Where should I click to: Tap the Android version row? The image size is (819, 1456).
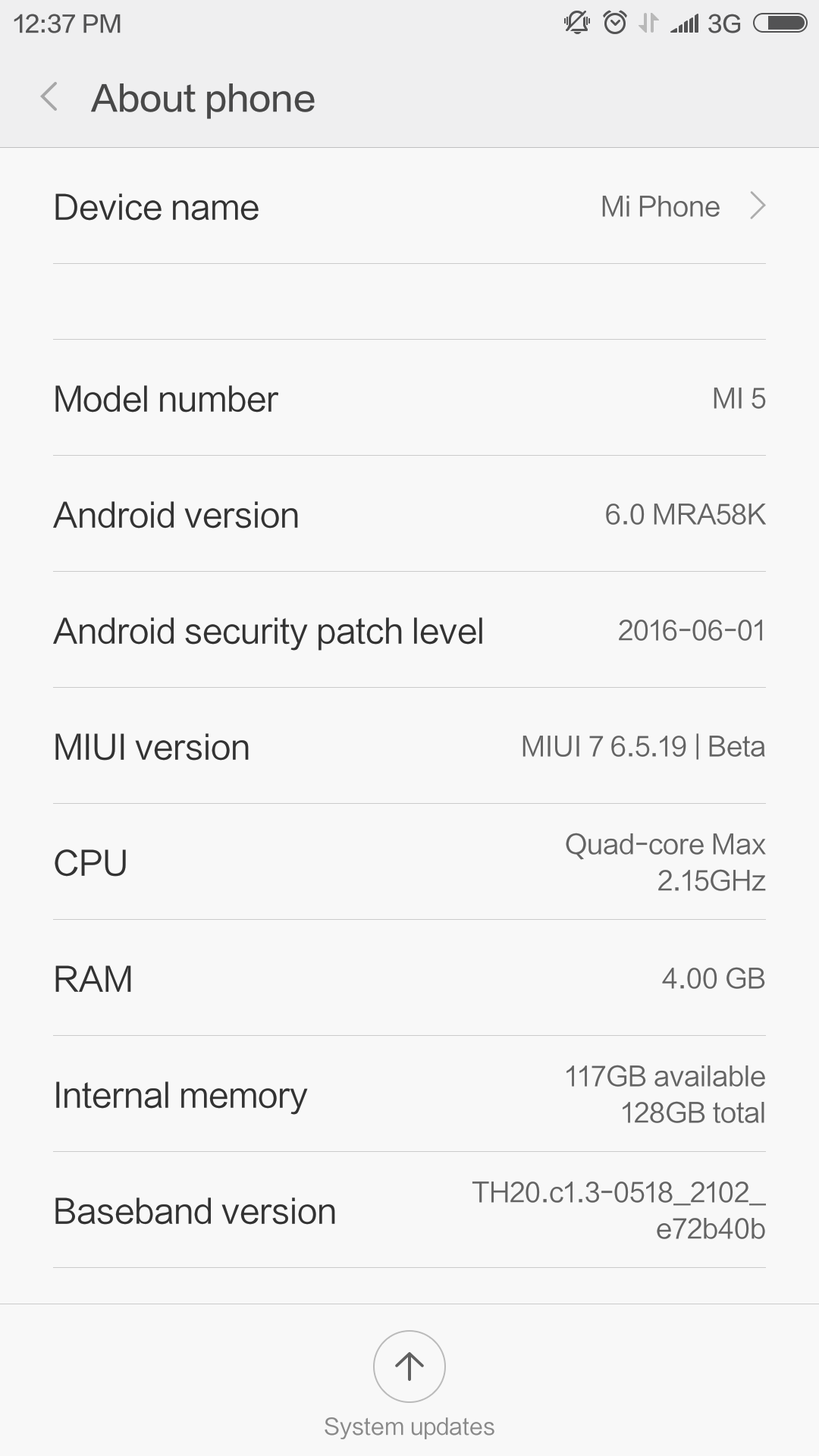coord(409,515)
